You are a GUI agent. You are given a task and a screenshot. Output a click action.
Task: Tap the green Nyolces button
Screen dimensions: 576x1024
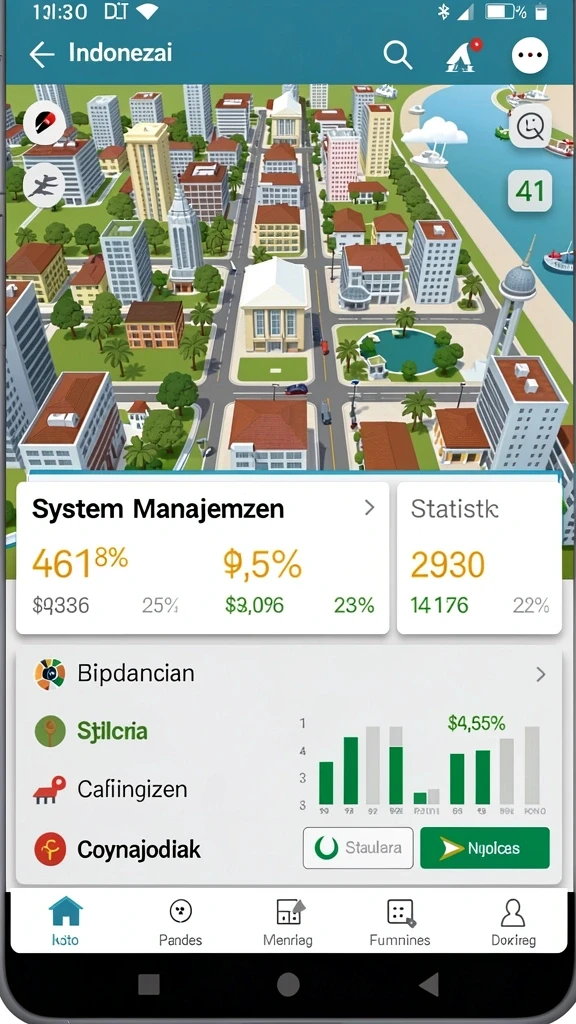485,848
